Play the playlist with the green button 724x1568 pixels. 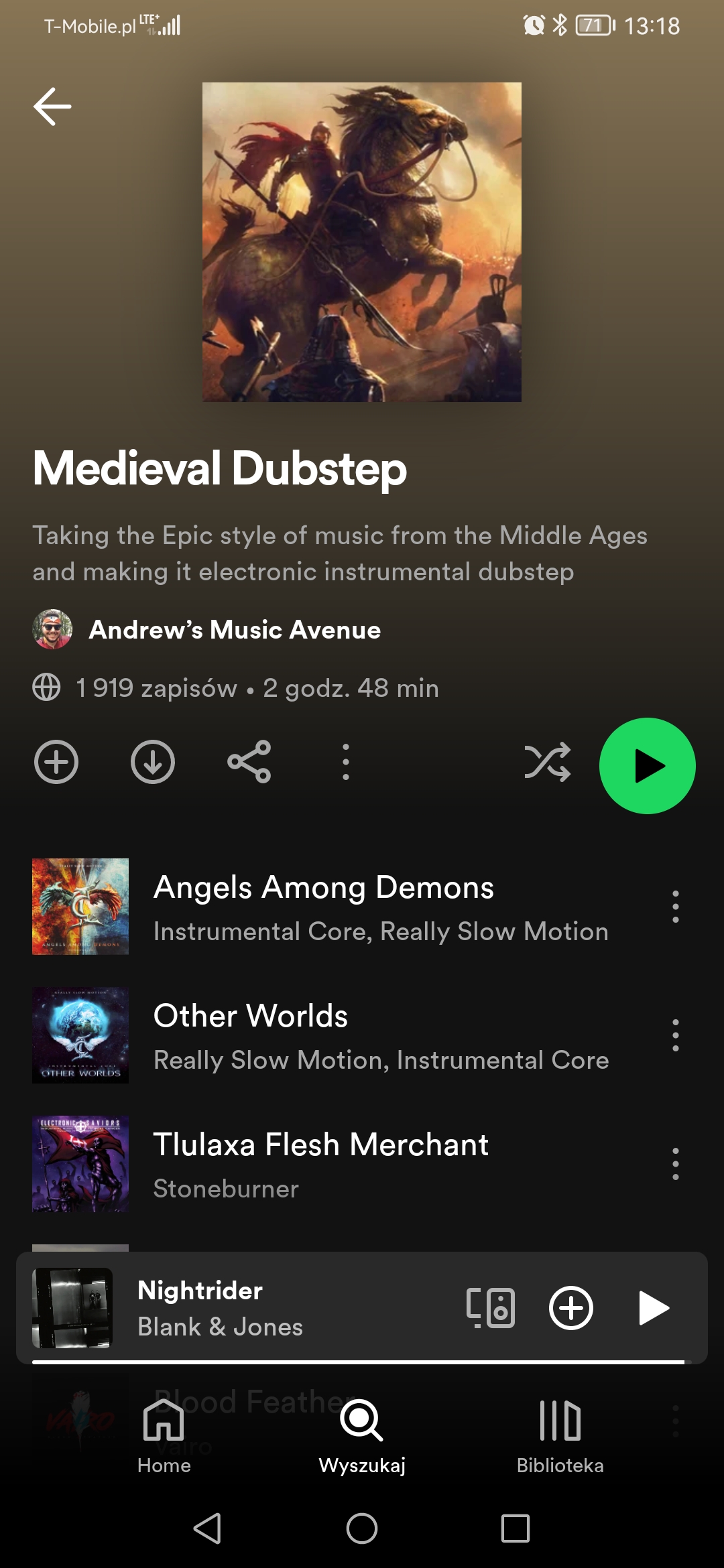click(x=647, y=766)
